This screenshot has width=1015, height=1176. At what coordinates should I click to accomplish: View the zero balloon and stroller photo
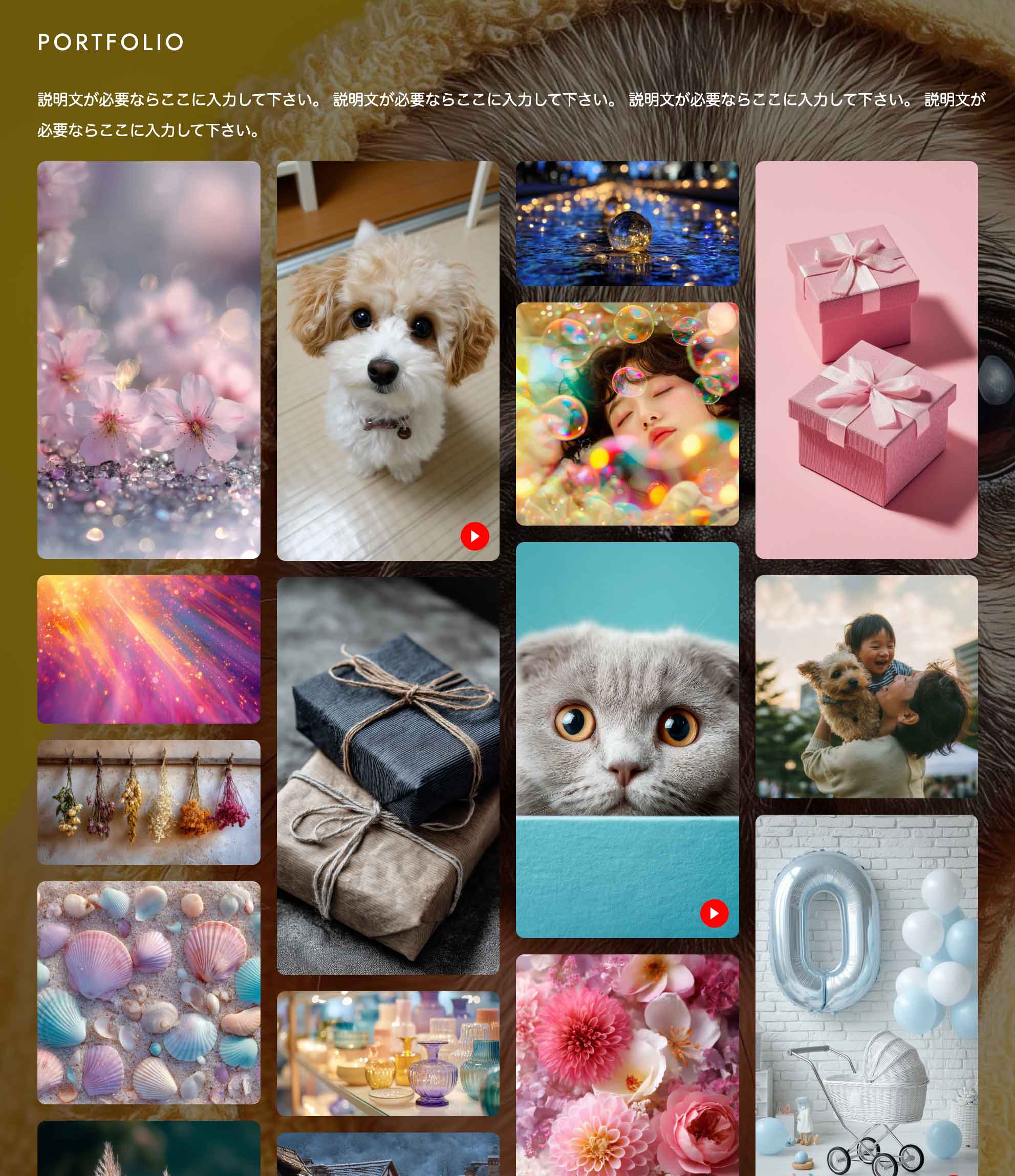pyautogui.click(x=866, y=993)
